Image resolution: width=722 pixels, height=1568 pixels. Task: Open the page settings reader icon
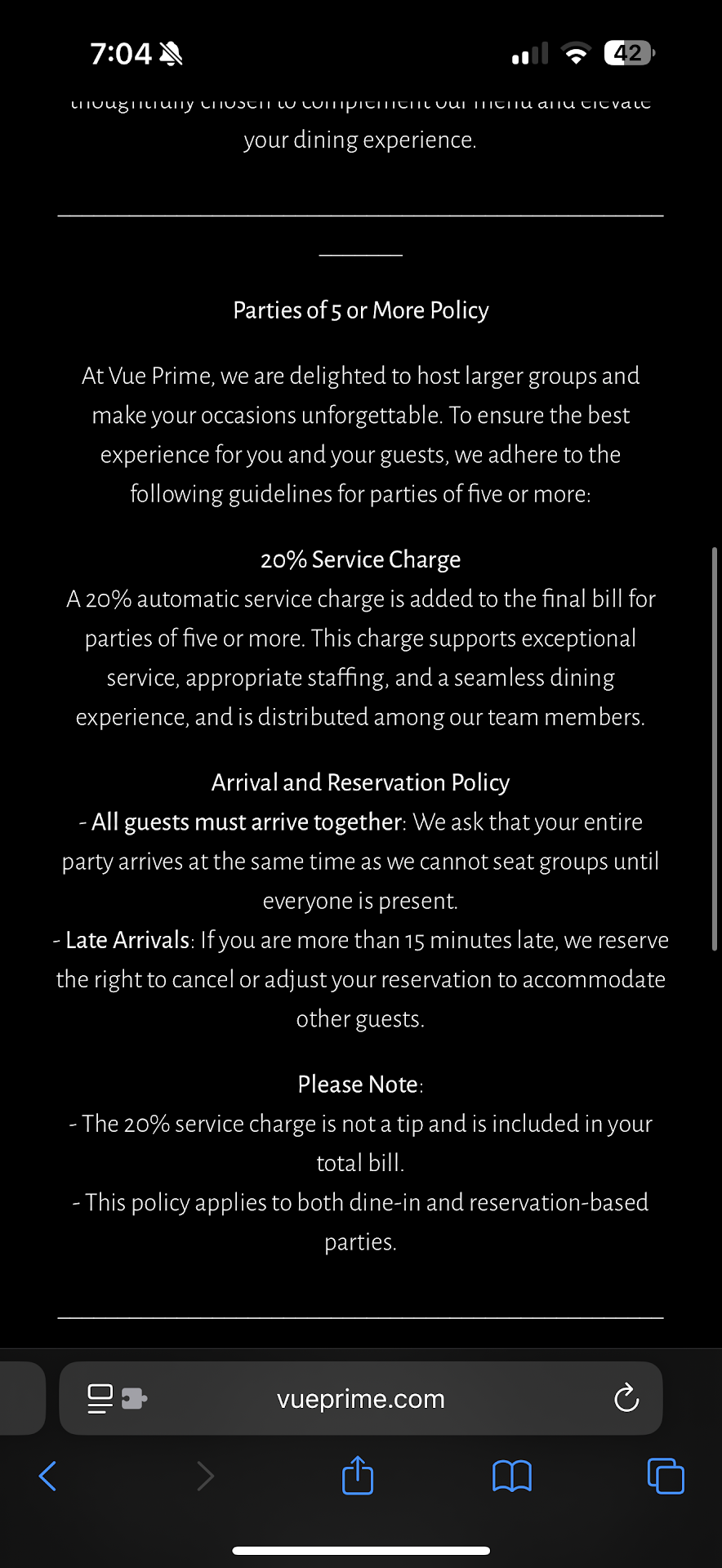tap(100, 1398)
